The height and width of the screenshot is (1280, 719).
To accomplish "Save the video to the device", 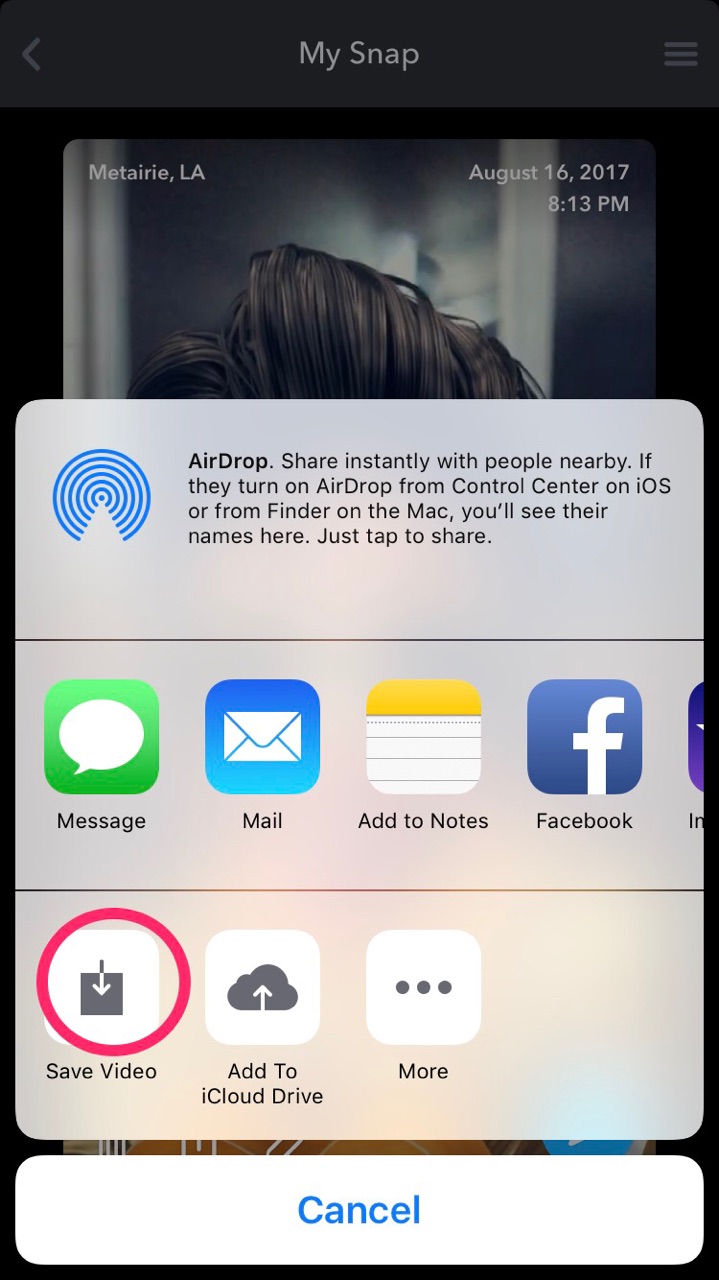I will point(101,988).
